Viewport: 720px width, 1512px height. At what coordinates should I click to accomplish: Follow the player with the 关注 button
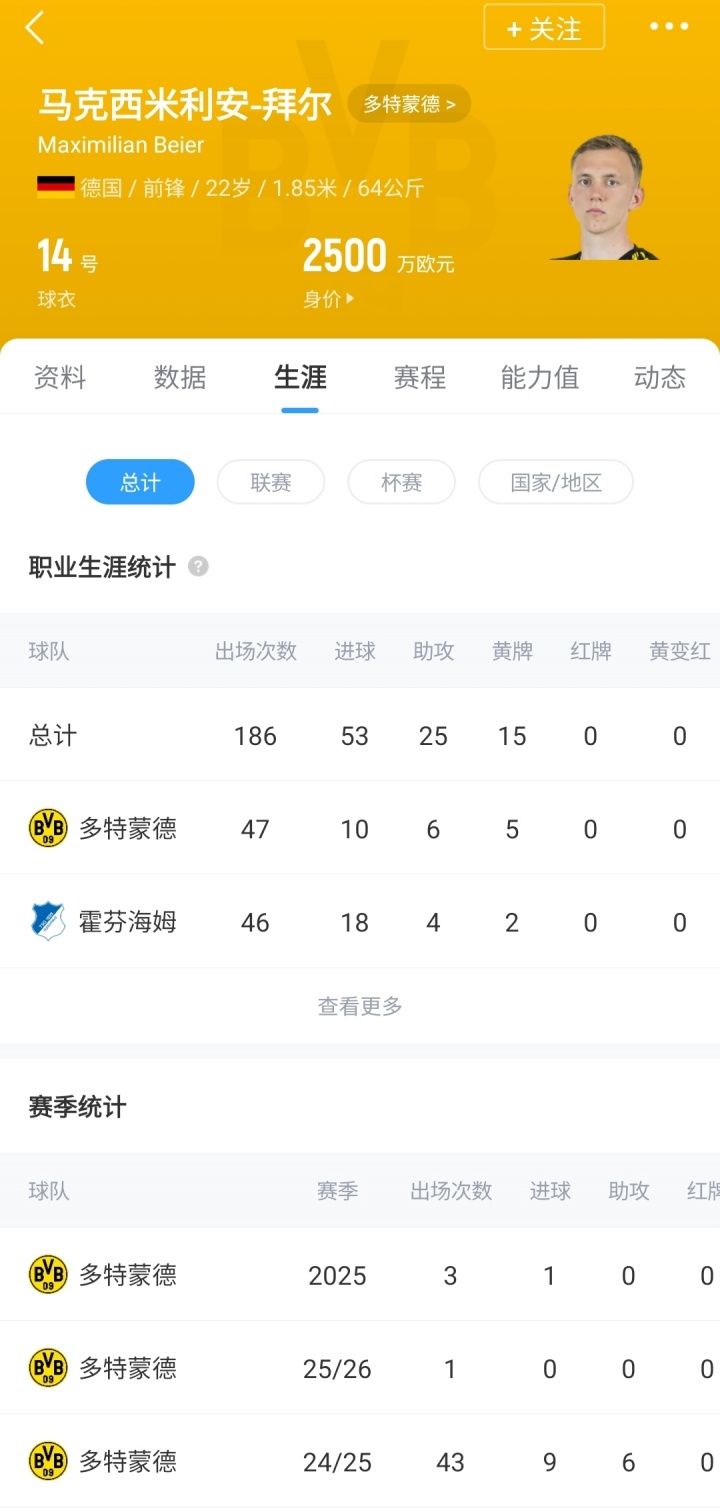click(544, 28)
